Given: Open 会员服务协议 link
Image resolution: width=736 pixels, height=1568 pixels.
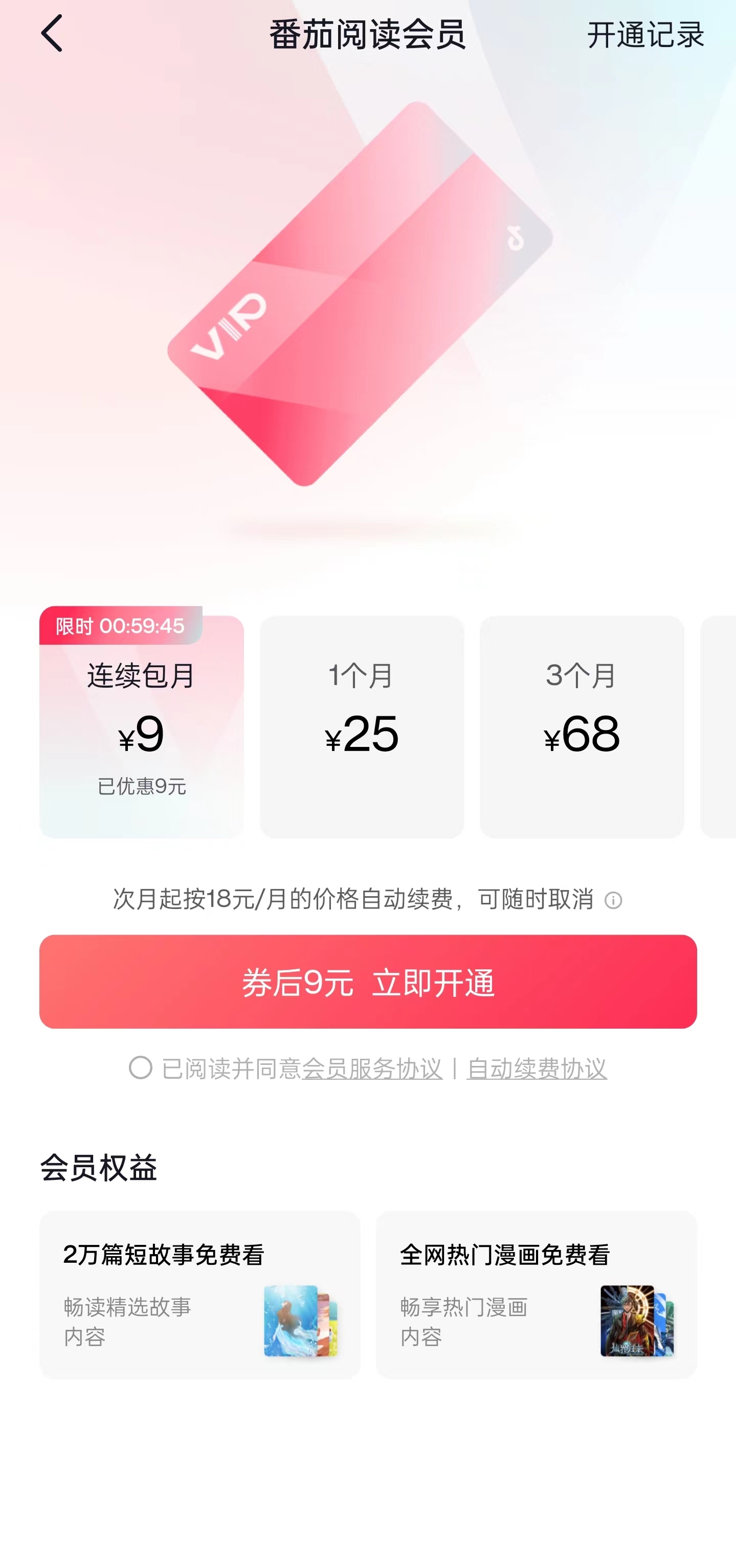Looking at the screenshot, I should click(x=372, y=1069).
